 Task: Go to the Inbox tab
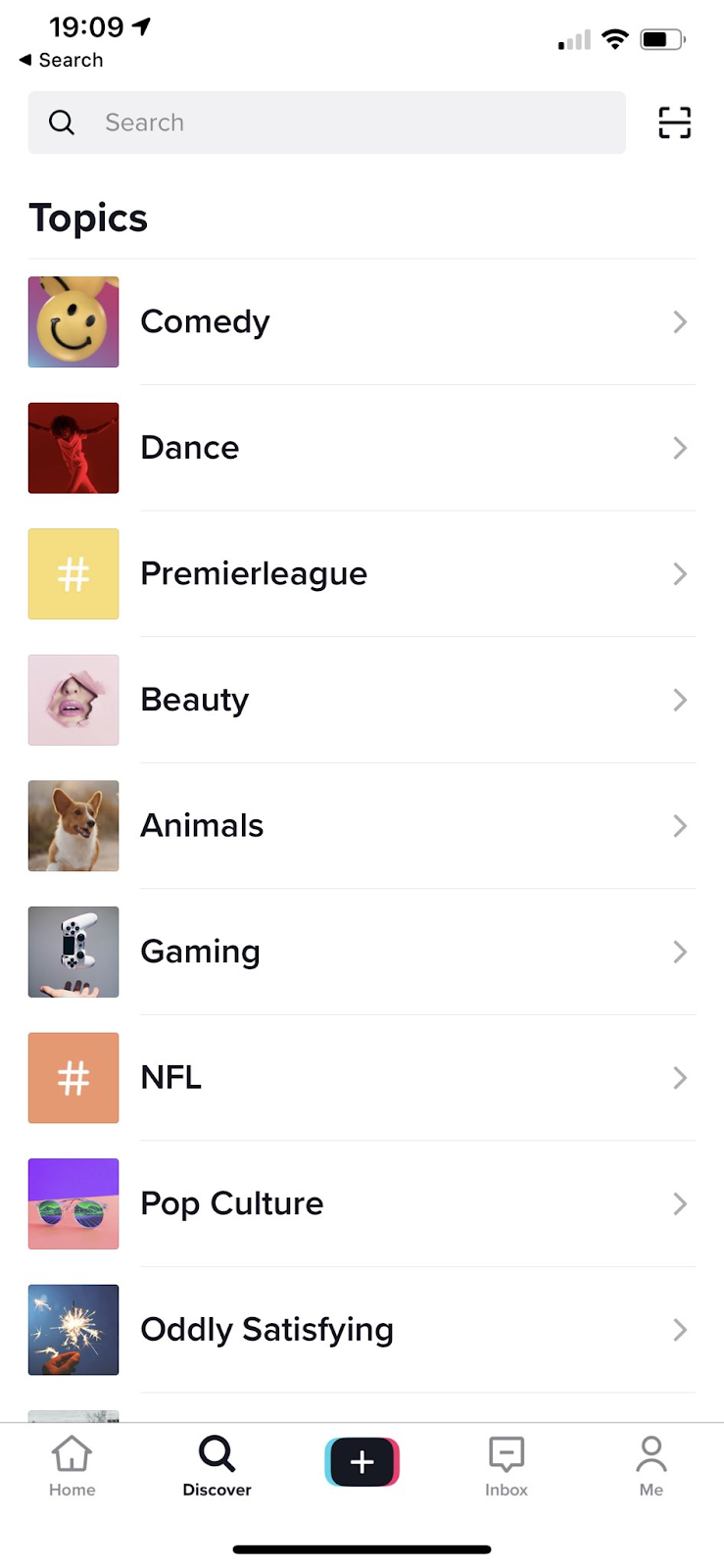point(507,1466)
